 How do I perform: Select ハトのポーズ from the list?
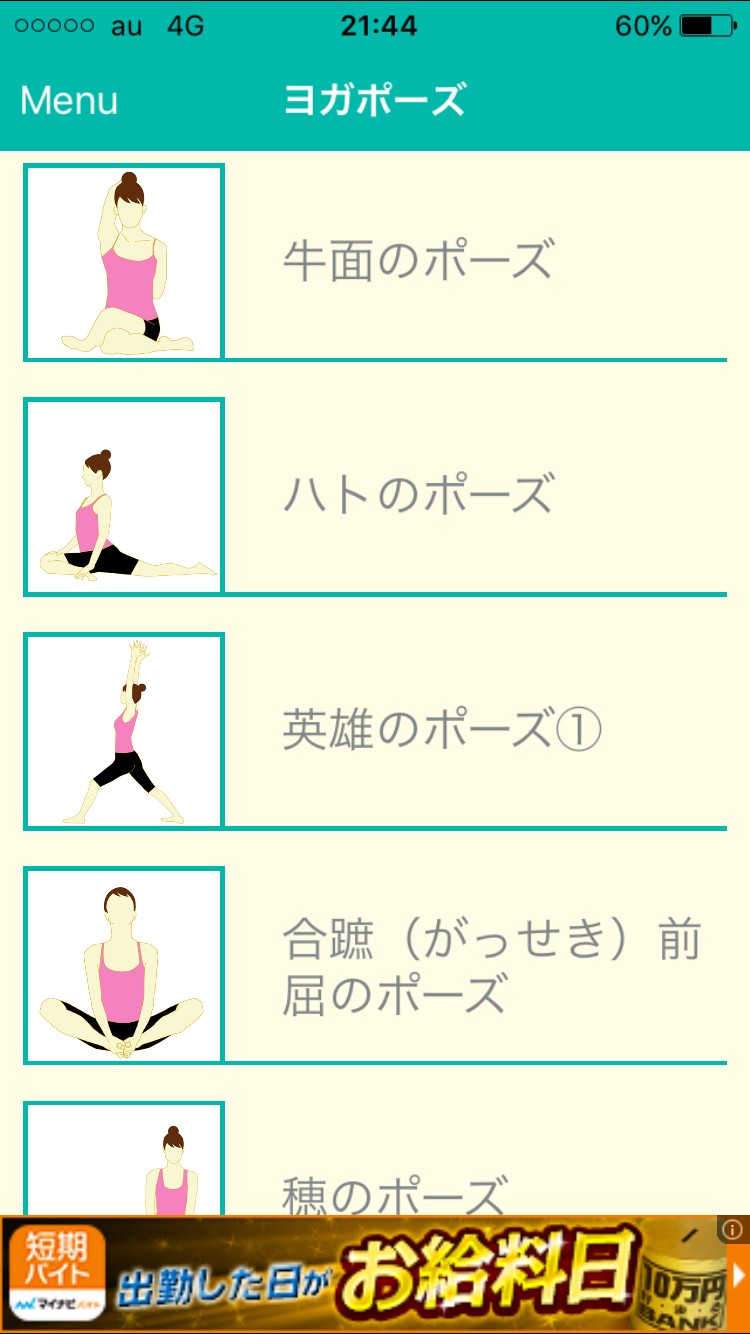click(375, 496)
